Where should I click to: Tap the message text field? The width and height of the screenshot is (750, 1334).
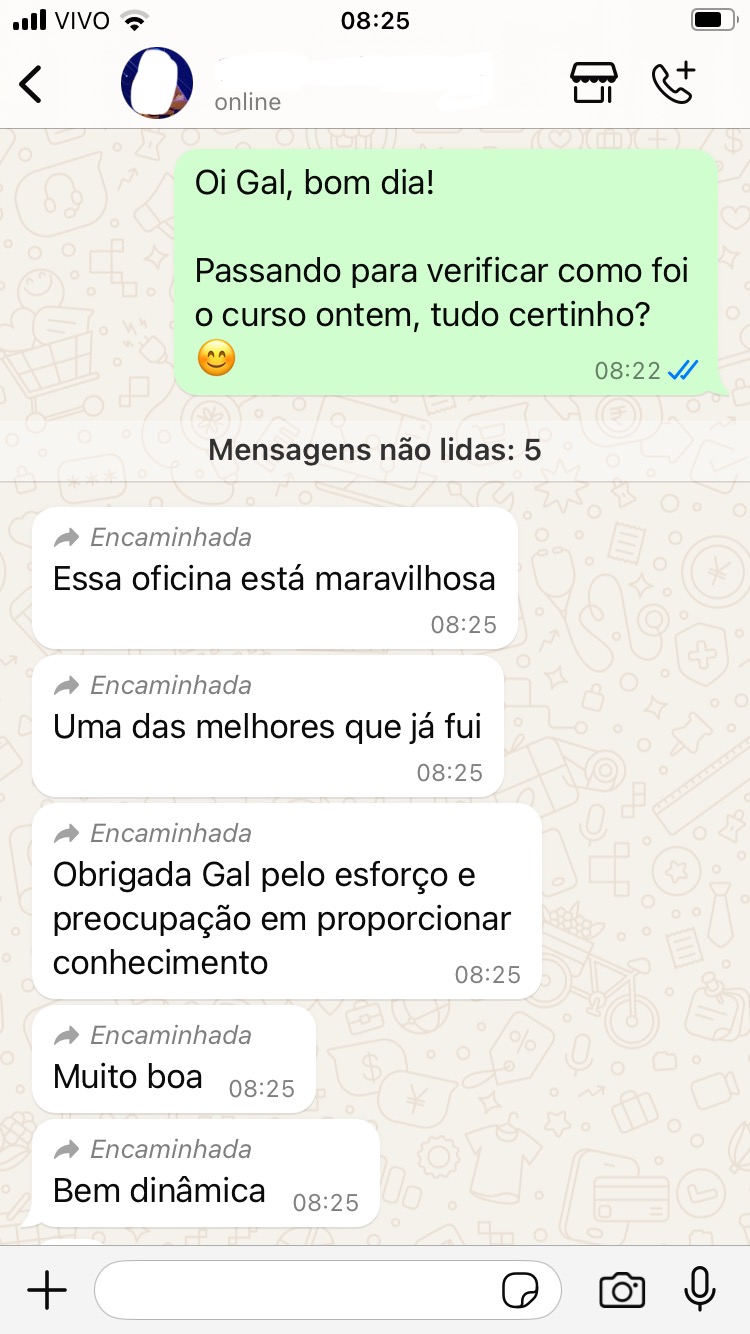[x=300, y=1290]
